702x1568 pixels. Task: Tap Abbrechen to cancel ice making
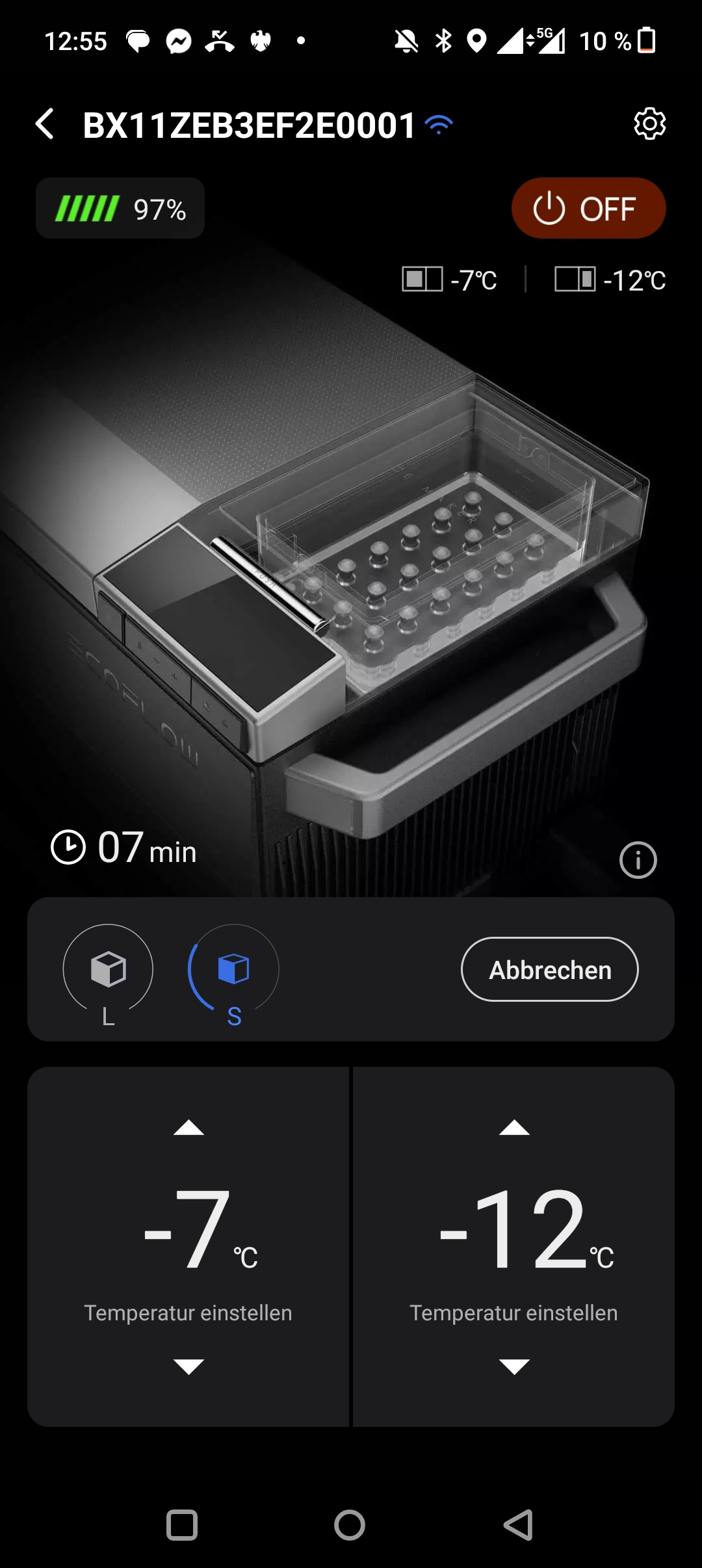[550, 969]
